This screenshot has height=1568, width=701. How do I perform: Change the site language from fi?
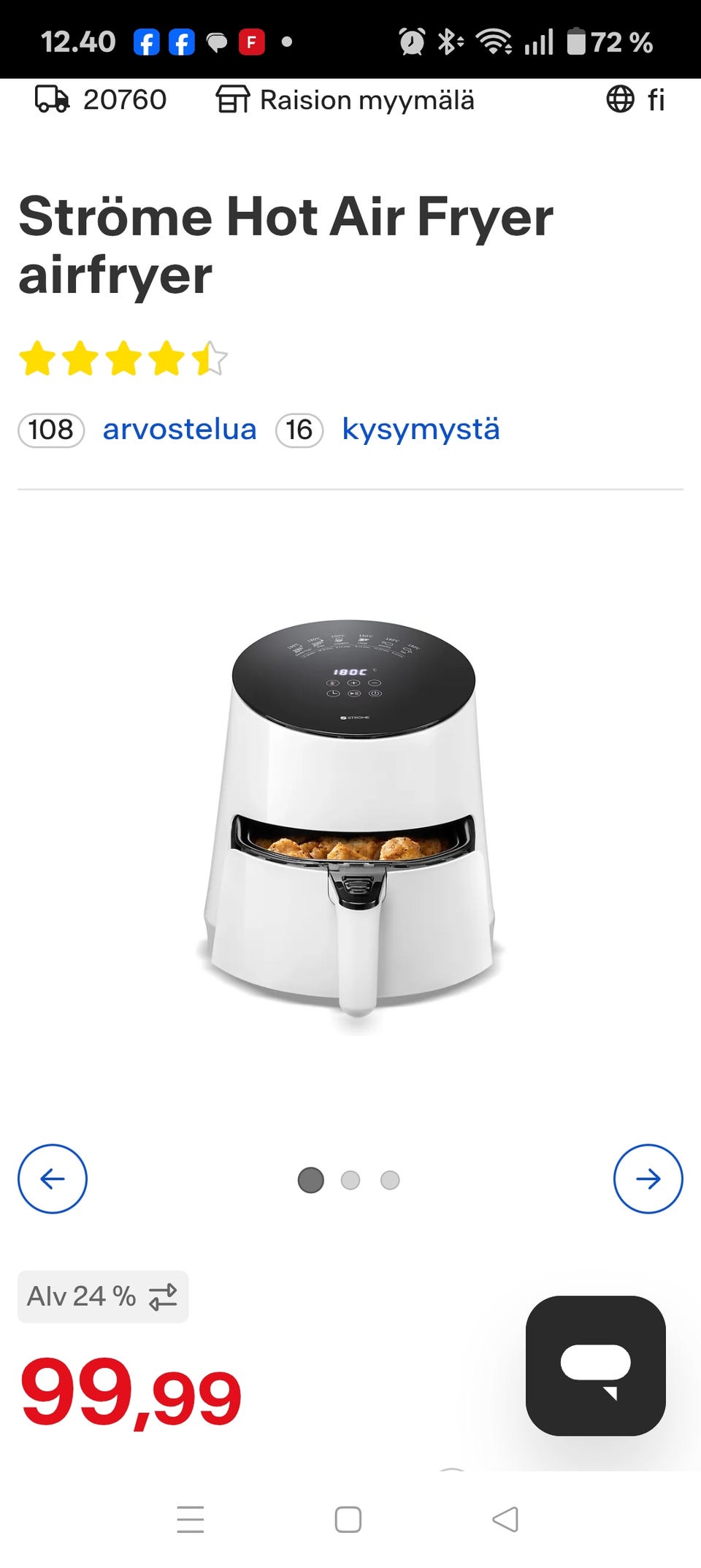635,99
